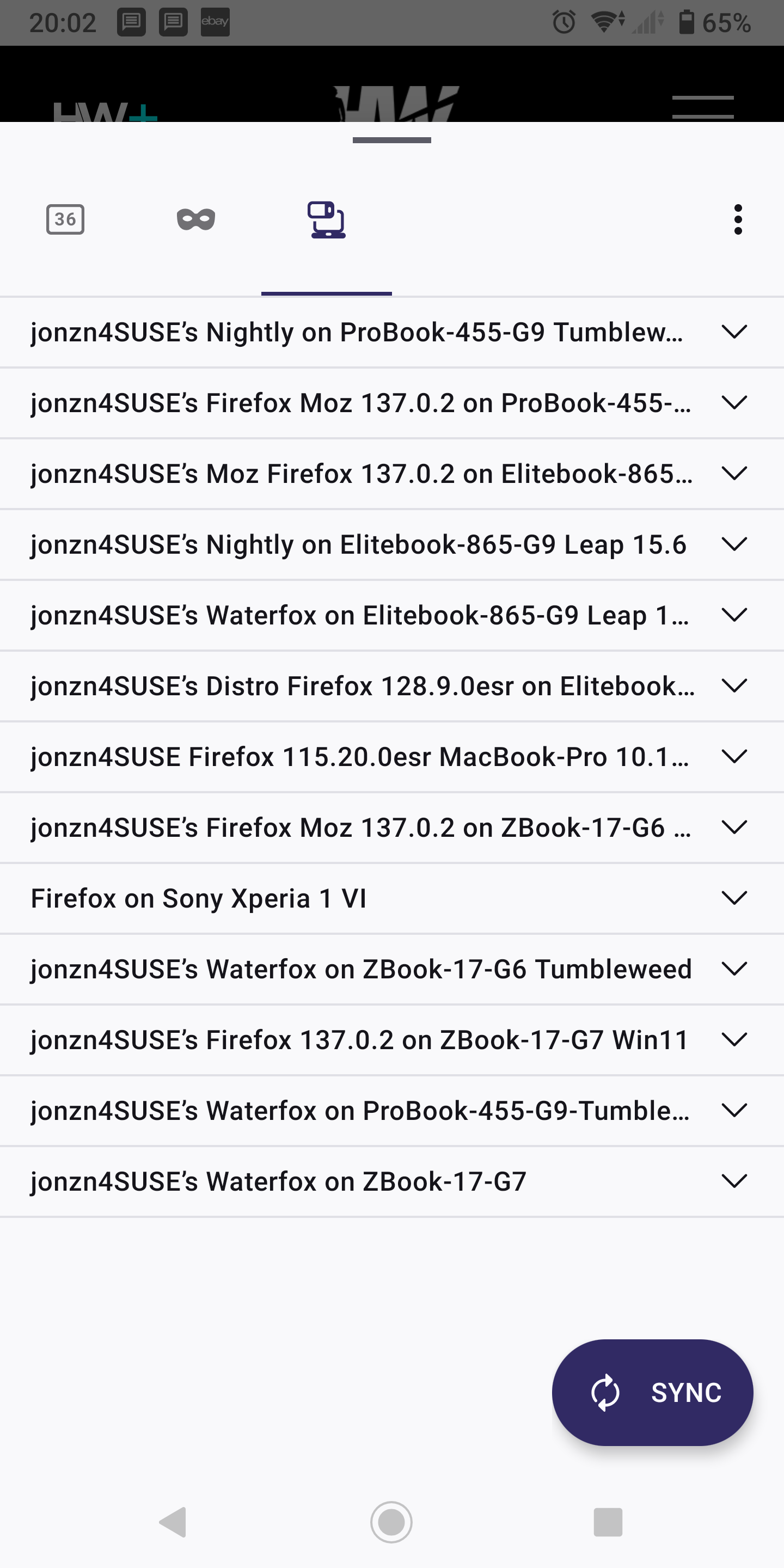The width and height of the screenshot is (784, 1568).
Task: Expand Moz Firefox 137.0.2 on Elitebook-865 device
Action: point(392,474)
